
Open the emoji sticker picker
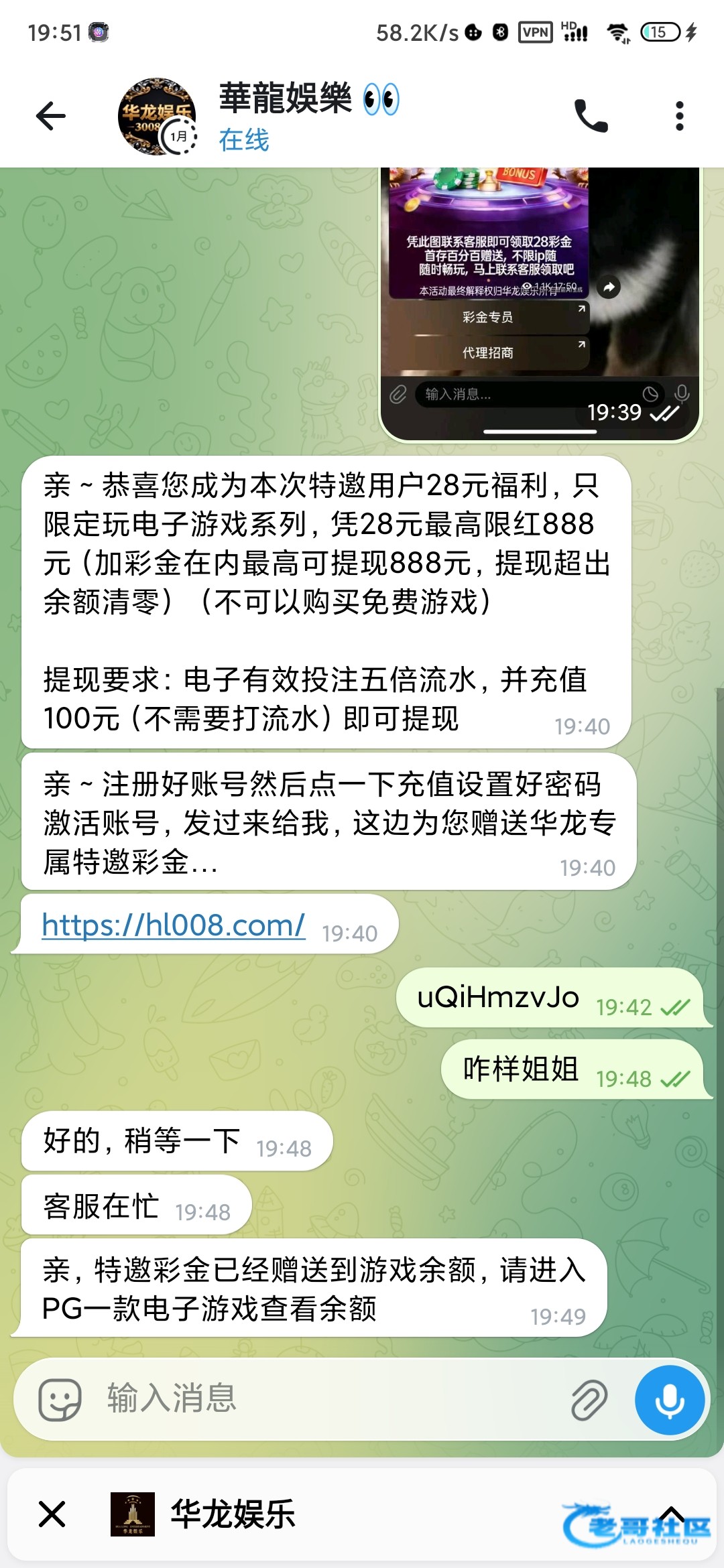[60, 1400]
